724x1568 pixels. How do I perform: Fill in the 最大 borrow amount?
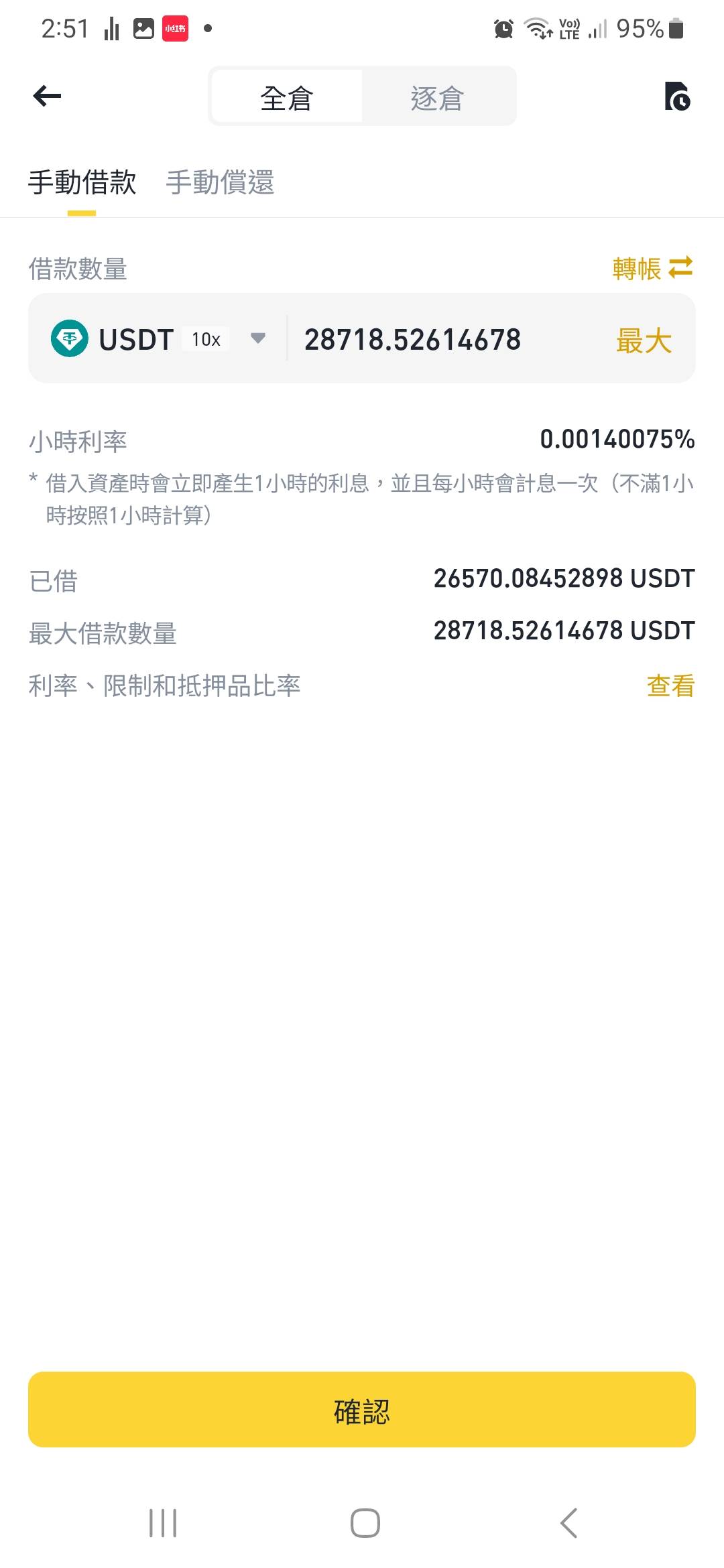pyautogui.click(x=644, y=340)
